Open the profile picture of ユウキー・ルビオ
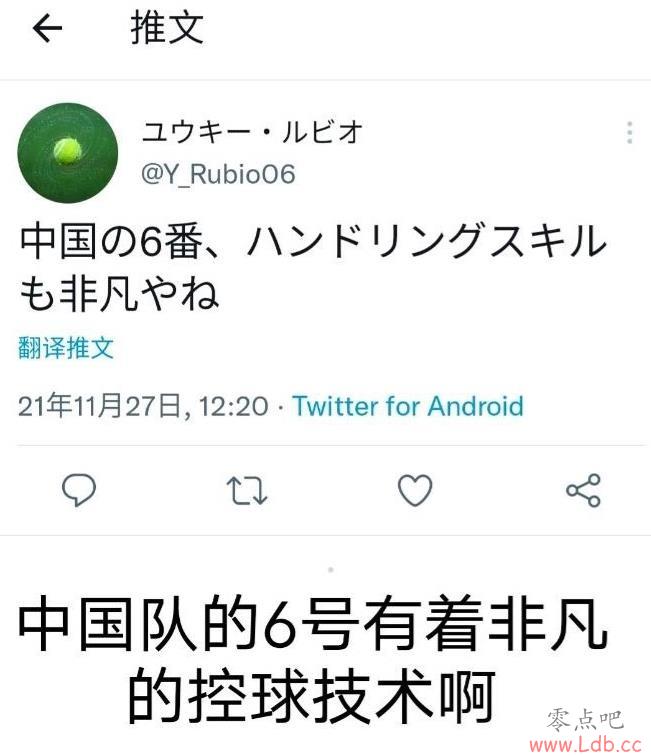 coord(68,152)
